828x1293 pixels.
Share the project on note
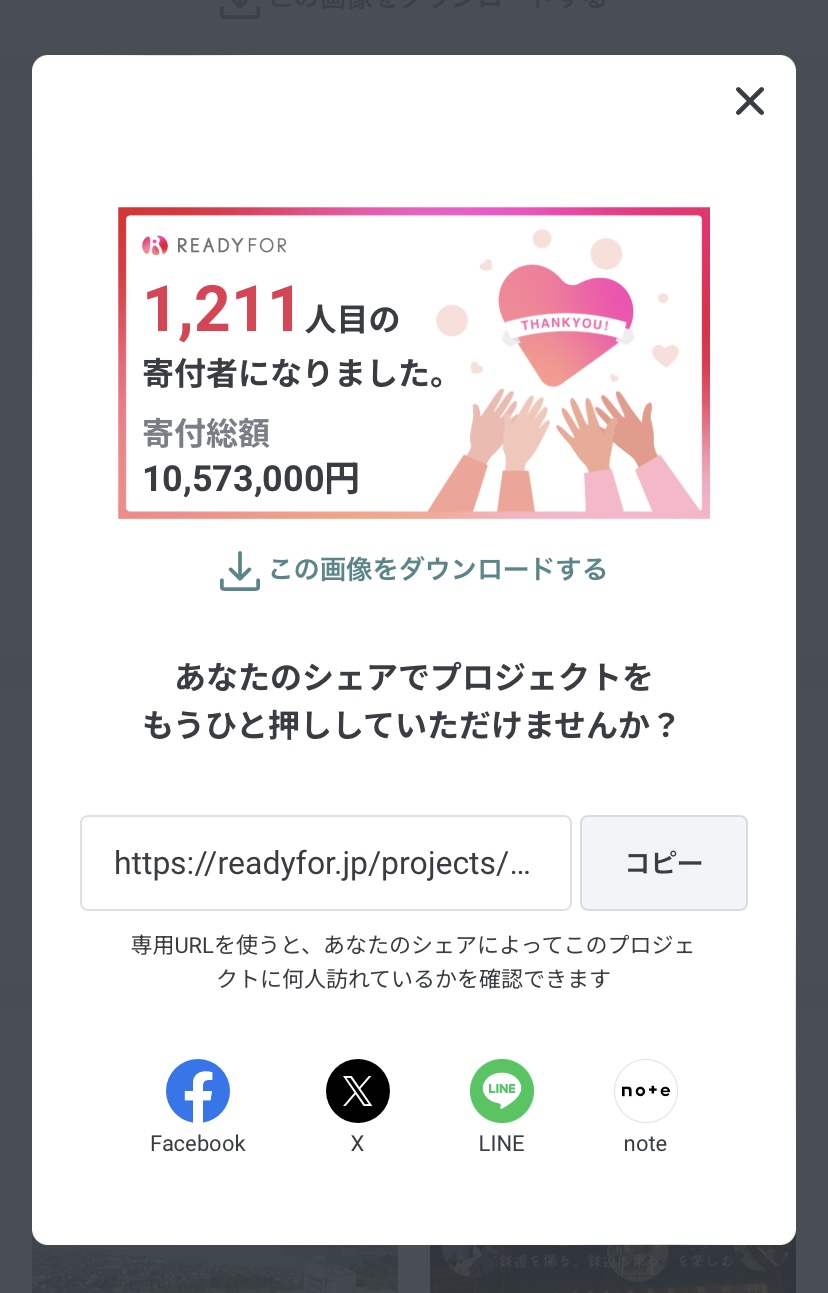pyautogui.click(x=645, y=1091)
